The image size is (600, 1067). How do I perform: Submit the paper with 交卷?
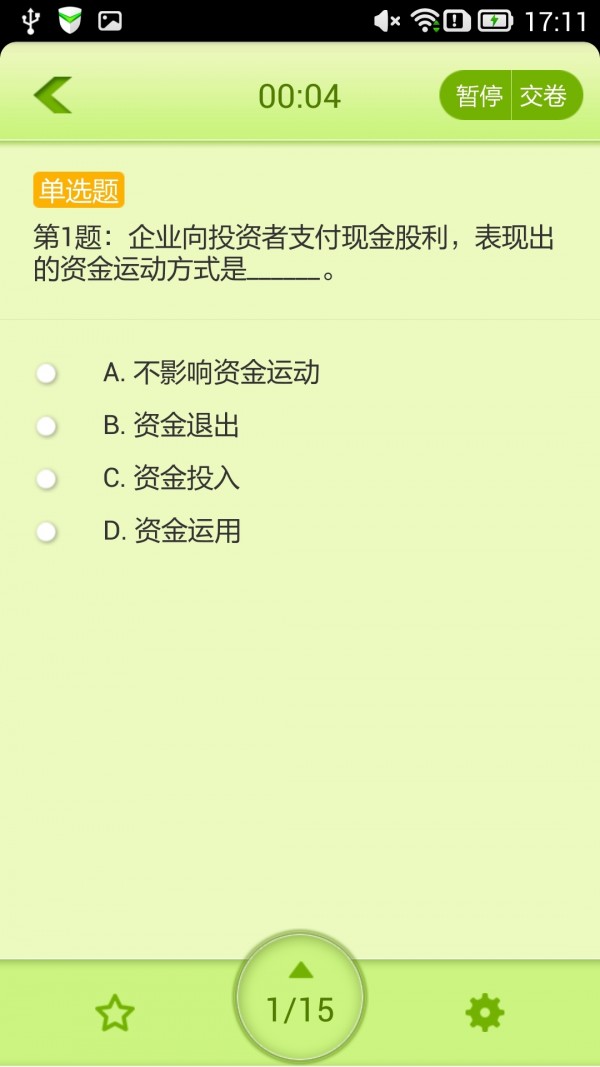[x=545, y=96]
